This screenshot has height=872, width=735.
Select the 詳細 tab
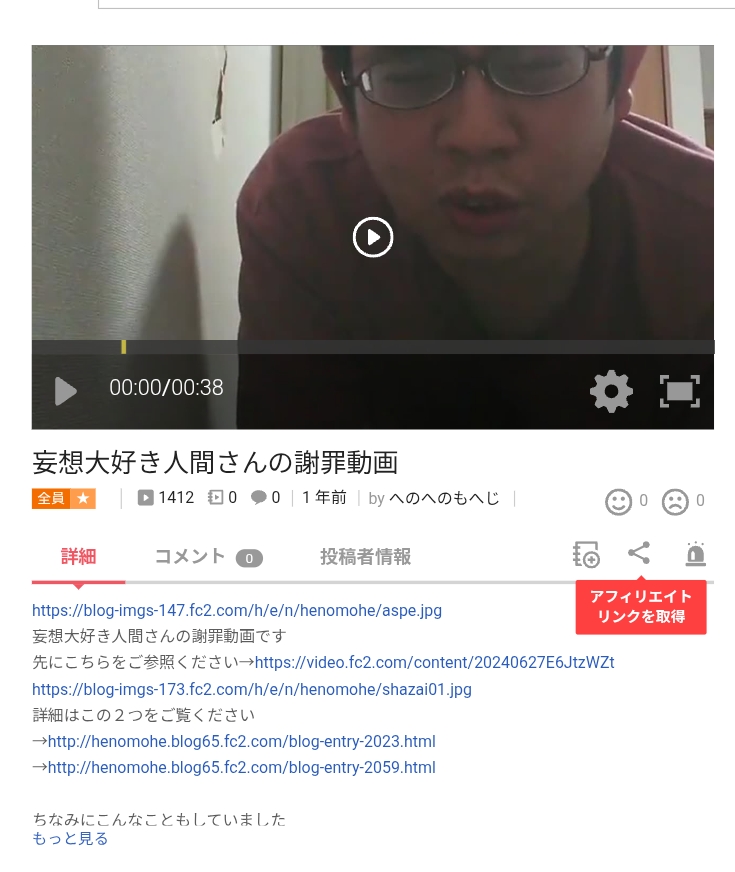[78, 556]
